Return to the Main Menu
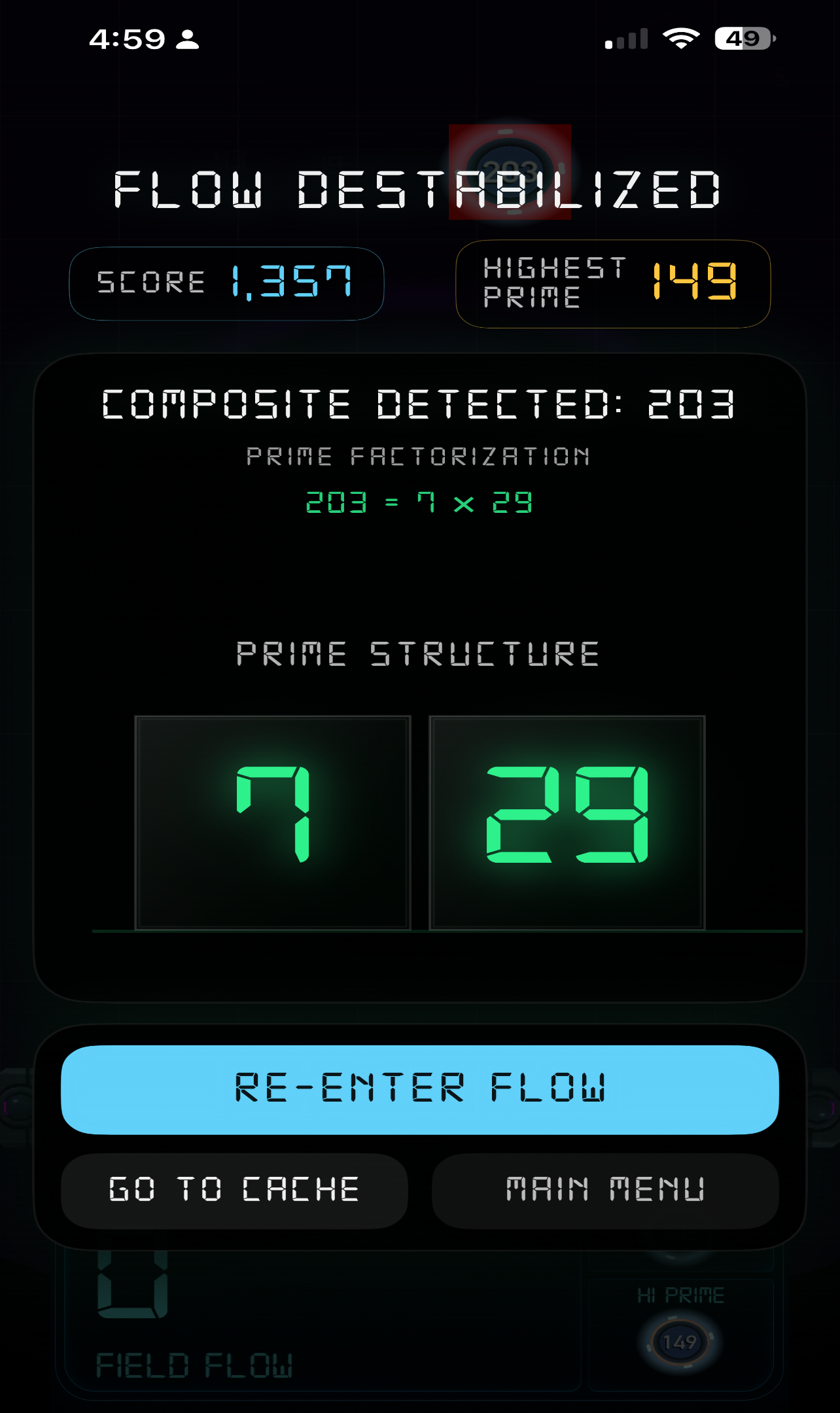840x1413 pixels. click(605, 1190)
